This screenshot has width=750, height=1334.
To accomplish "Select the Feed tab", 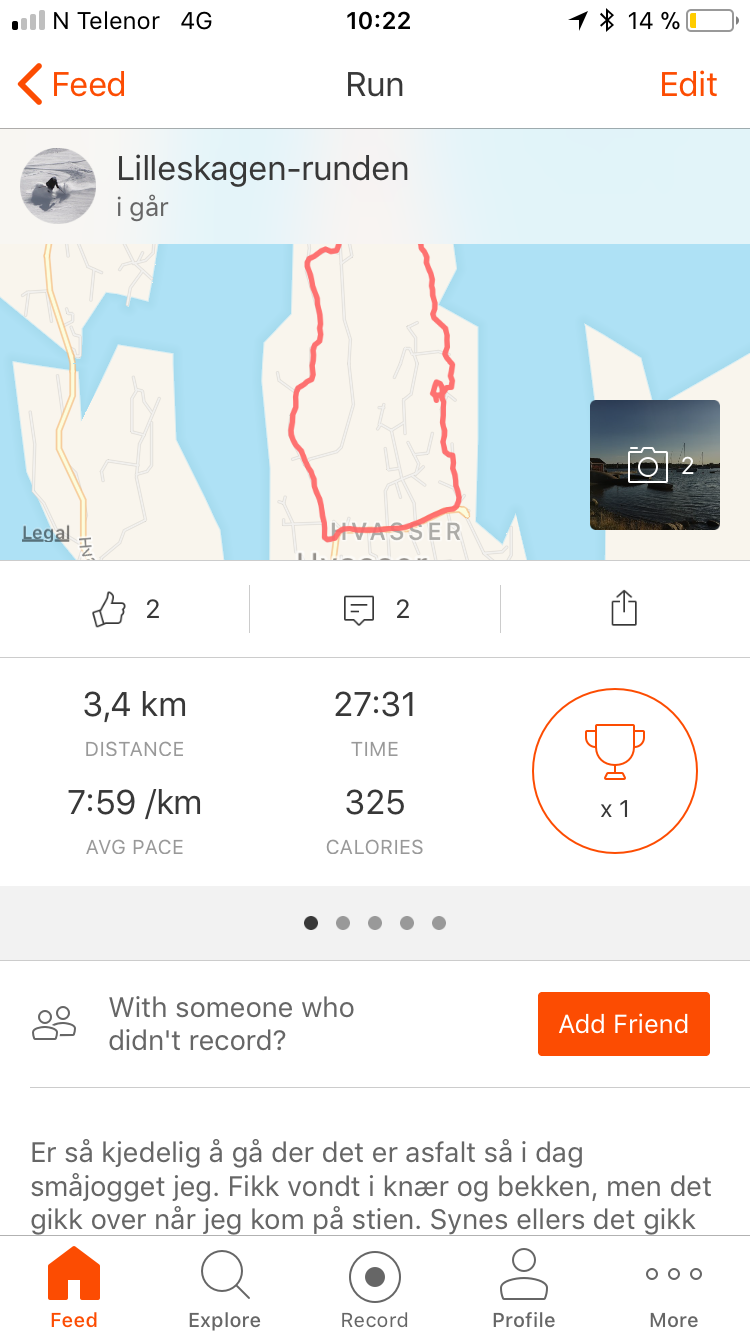I will 74,1290.
